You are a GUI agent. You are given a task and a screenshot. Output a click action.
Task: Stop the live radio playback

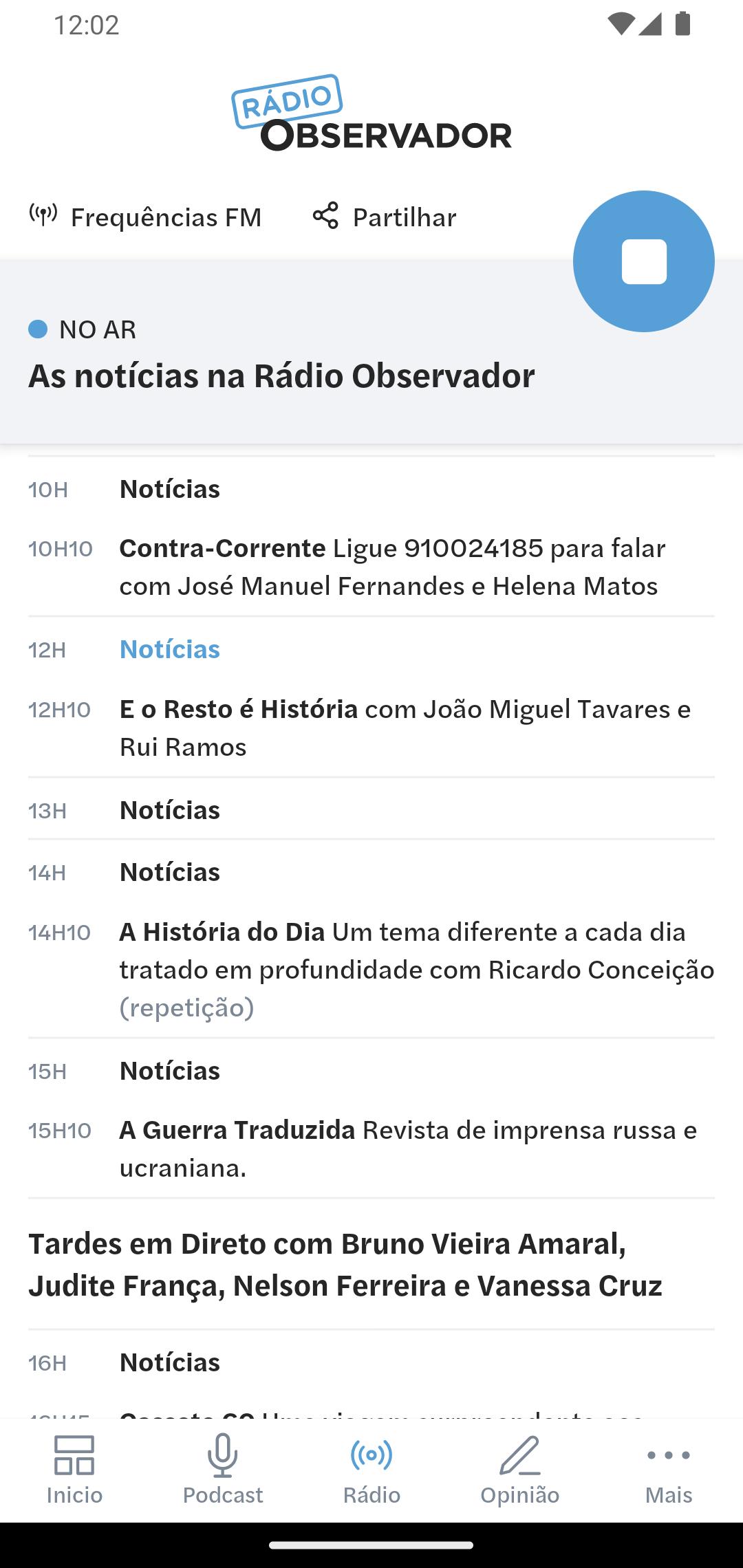pos(644,261)
